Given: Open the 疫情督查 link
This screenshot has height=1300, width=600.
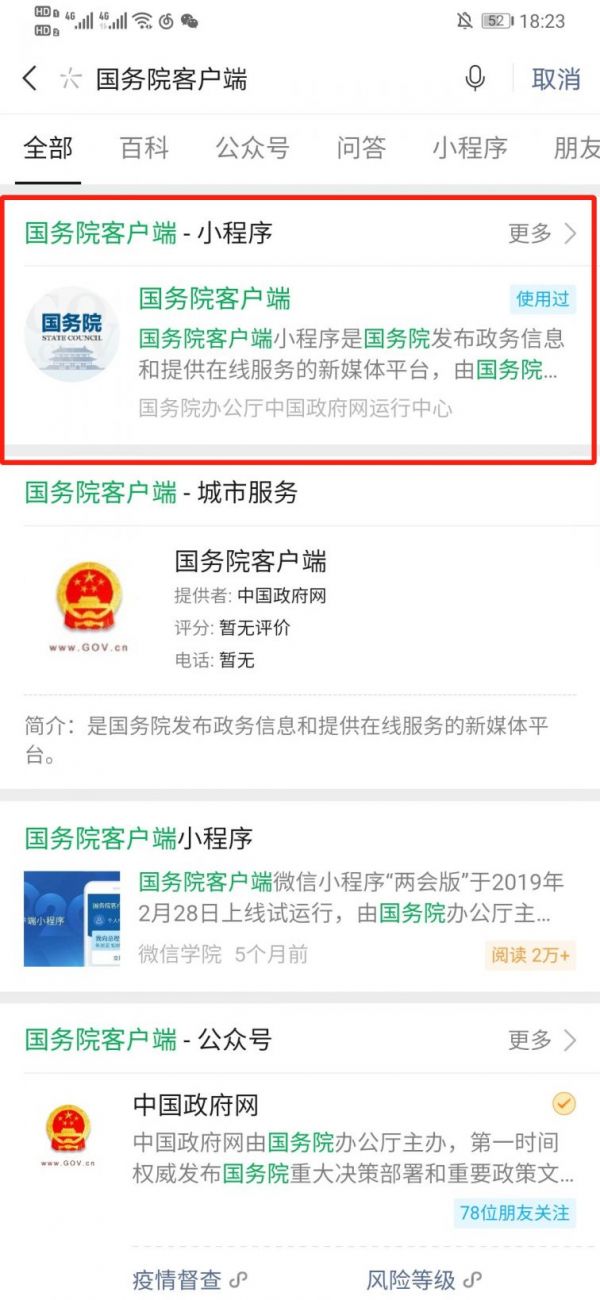Looking at the screenshot, I should point(190,1279).
